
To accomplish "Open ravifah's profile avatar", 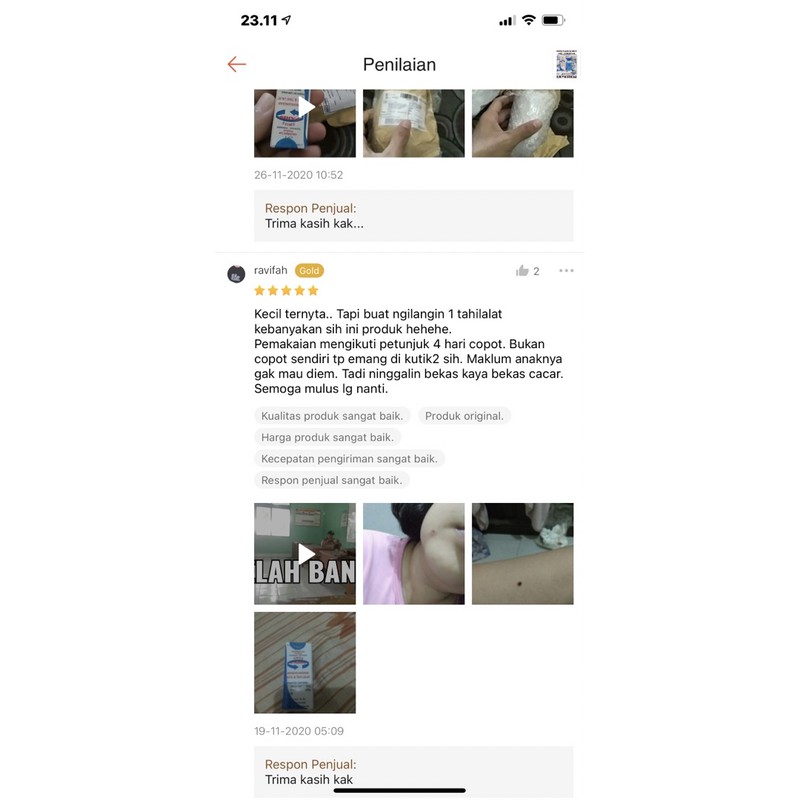I will 236,274.
